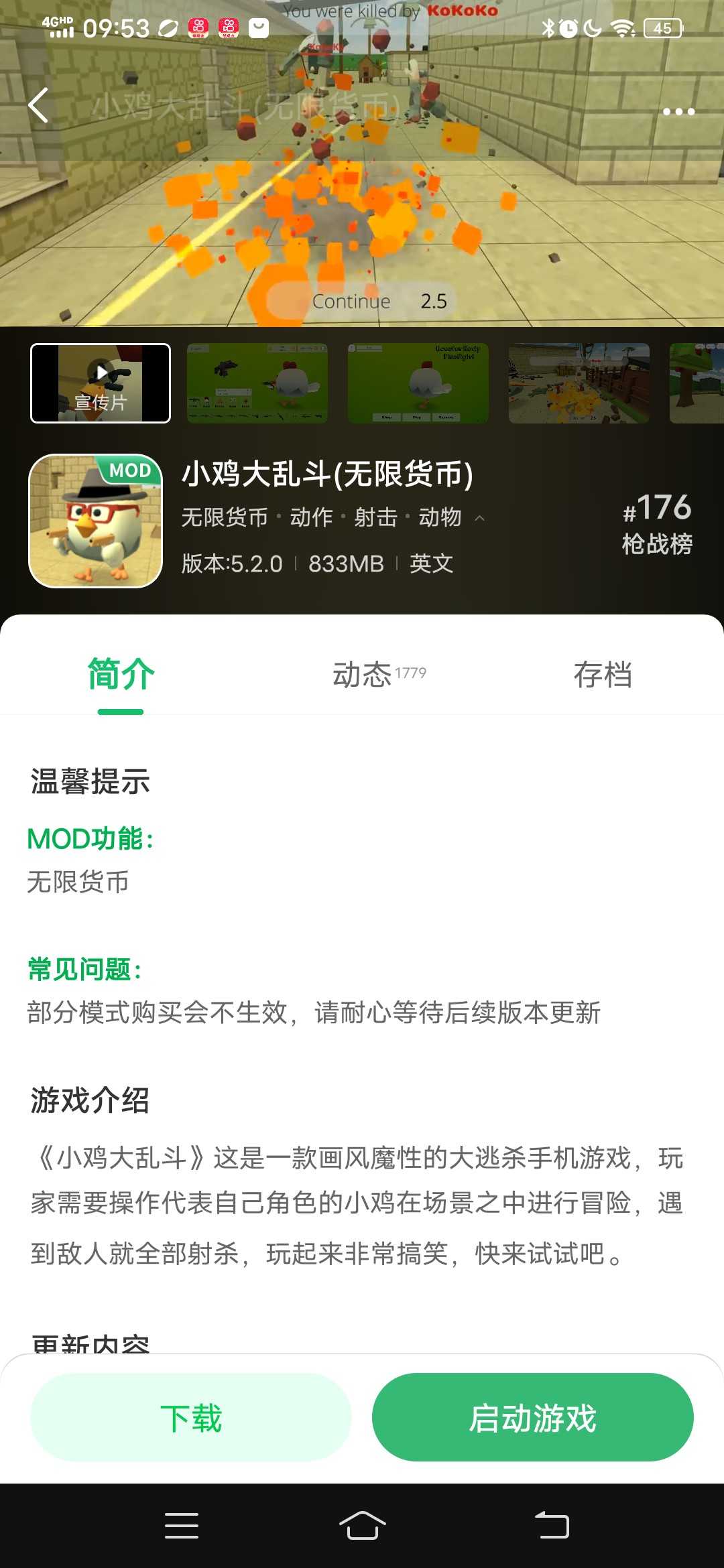Go back using the top-left arrow
724x1568 pixels.
pos(39,106)
